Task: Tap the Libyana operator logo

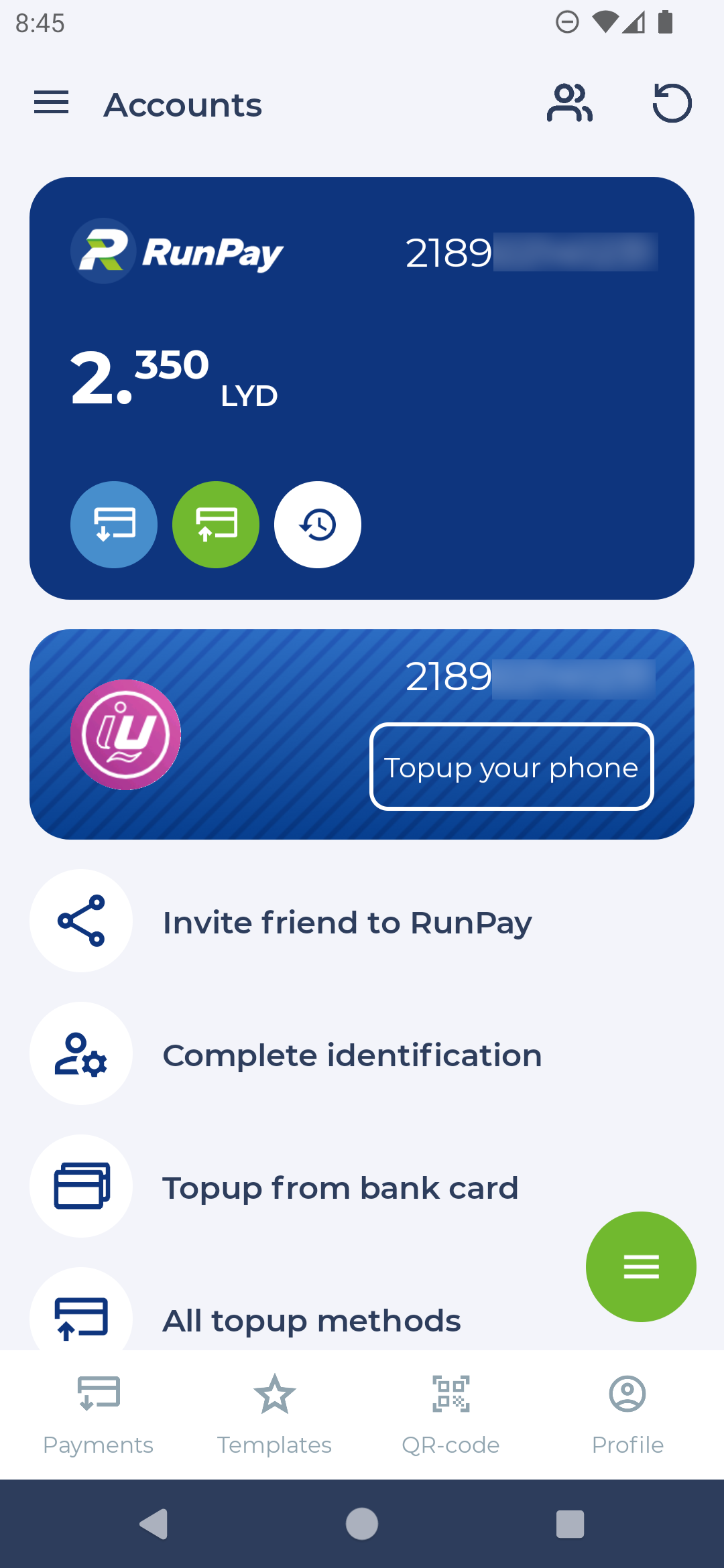Action: coord(125,735)
